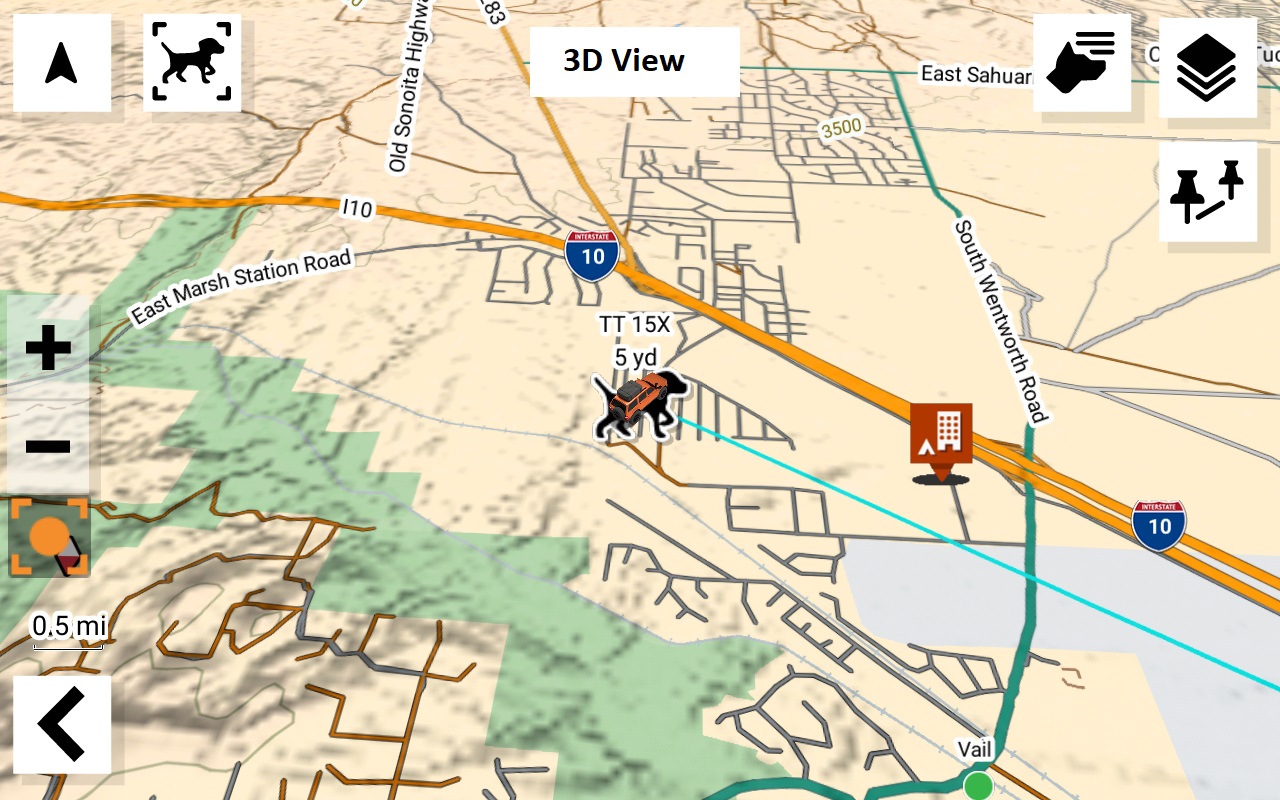Tap the 3D View button

(x=634, y=62)
